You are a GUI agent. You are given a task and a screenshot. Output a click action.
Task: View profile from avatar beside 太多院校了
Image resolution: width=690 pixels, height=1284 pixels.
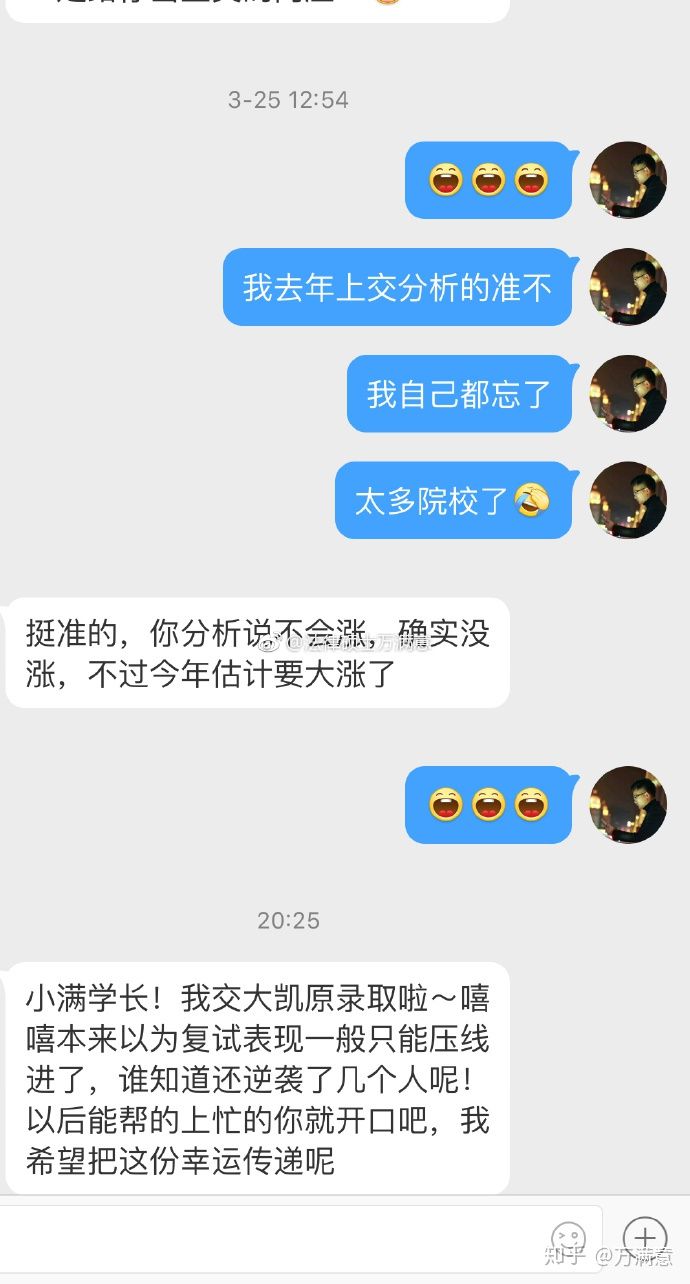pos(628,500)
